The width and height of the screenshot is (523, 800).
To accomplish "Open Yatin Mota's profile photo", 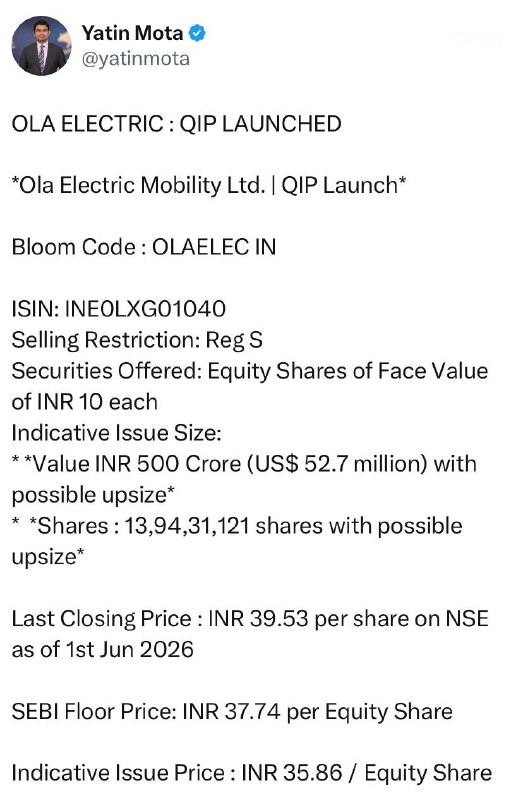I will (x=41, y=46).
